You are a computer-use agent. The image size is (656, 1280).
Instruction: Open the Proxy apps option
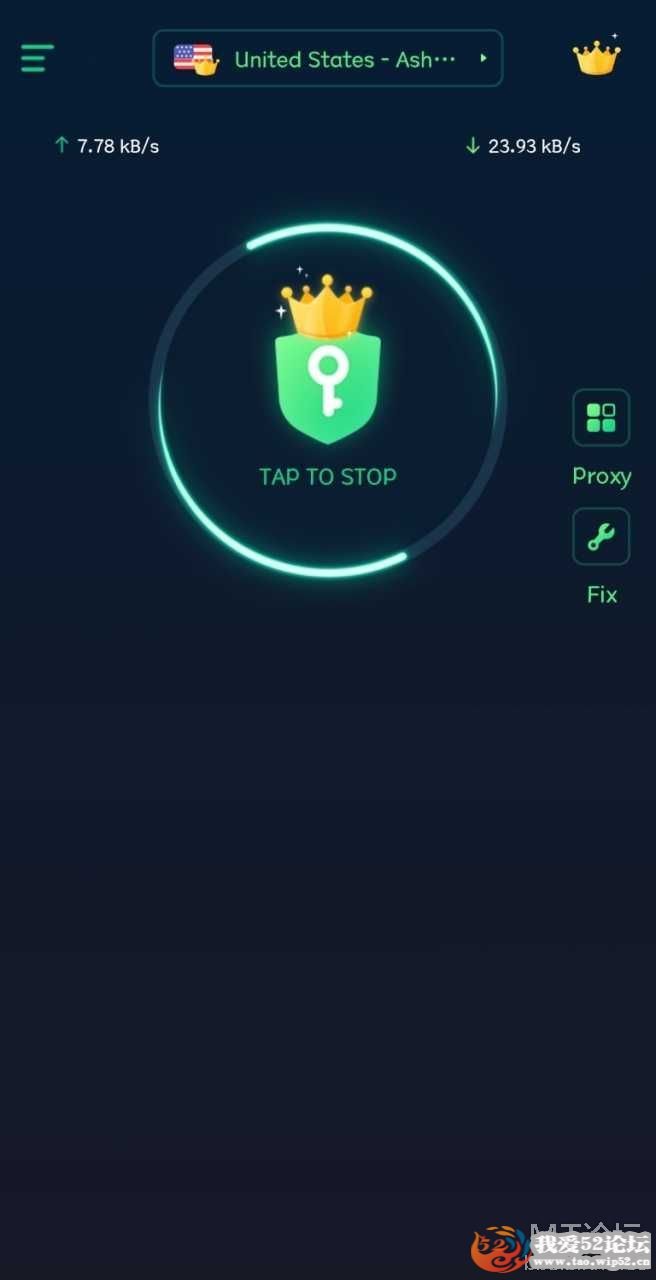(x=601, y=418)
